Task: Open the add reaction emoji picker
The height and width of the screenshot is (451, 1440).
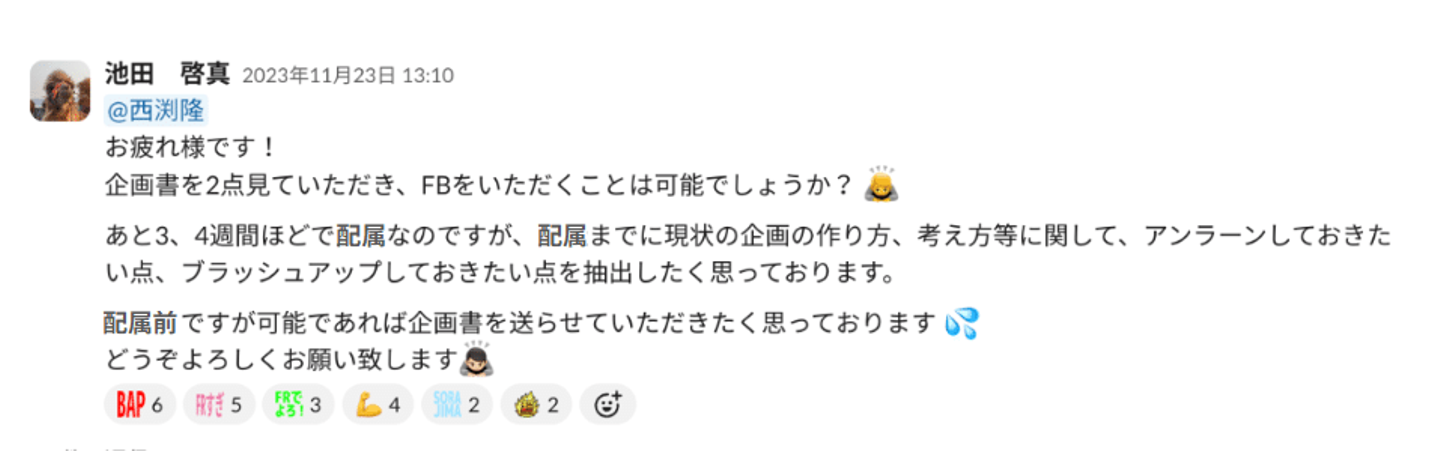Action: (x=608, y=405)
